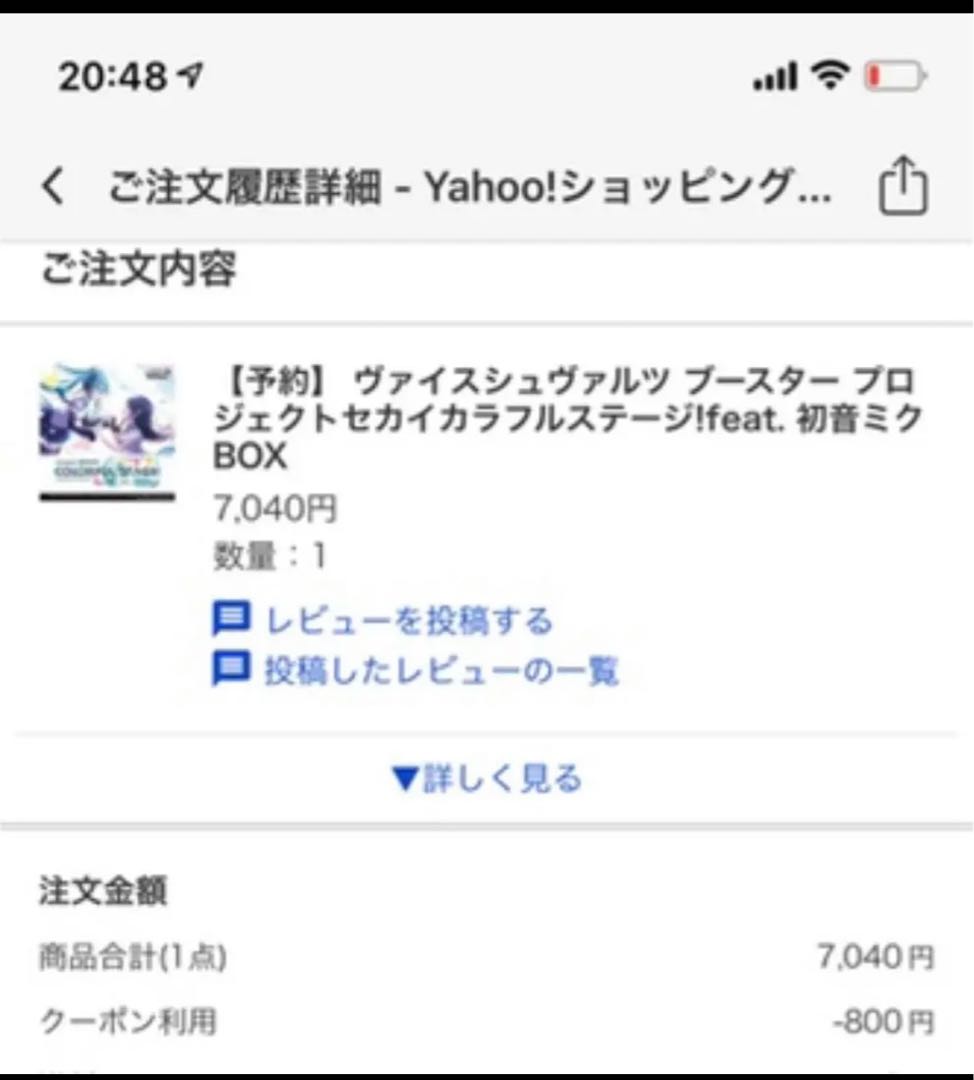974x1080 pixels.
Task: Tap the share icon in the header
Action: click(903, 186)
